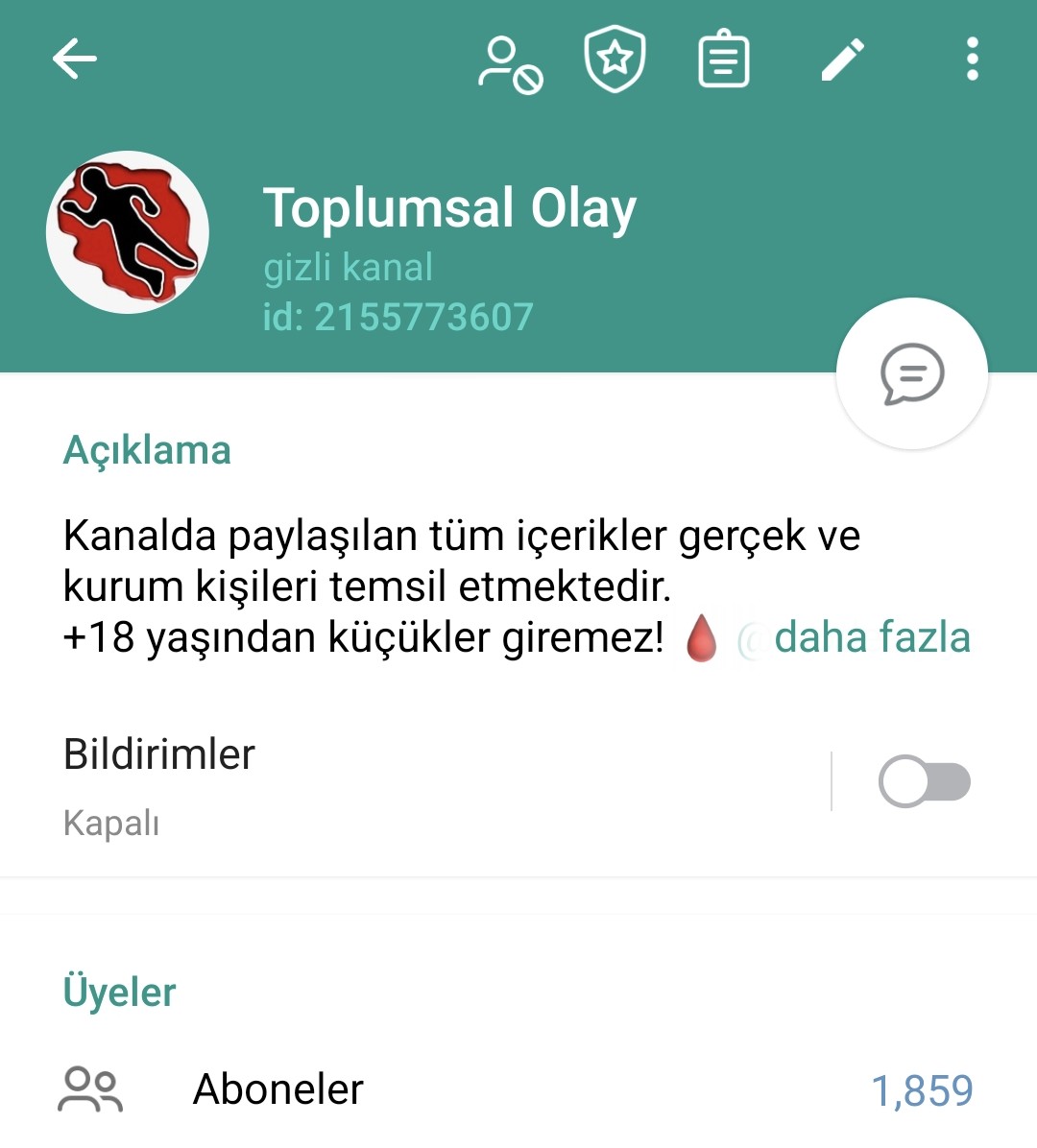The height and width of the screenshot is (1148, 1037).
Task: Open the recent actions clipboard icon
Action: click(x=723, y=60)
